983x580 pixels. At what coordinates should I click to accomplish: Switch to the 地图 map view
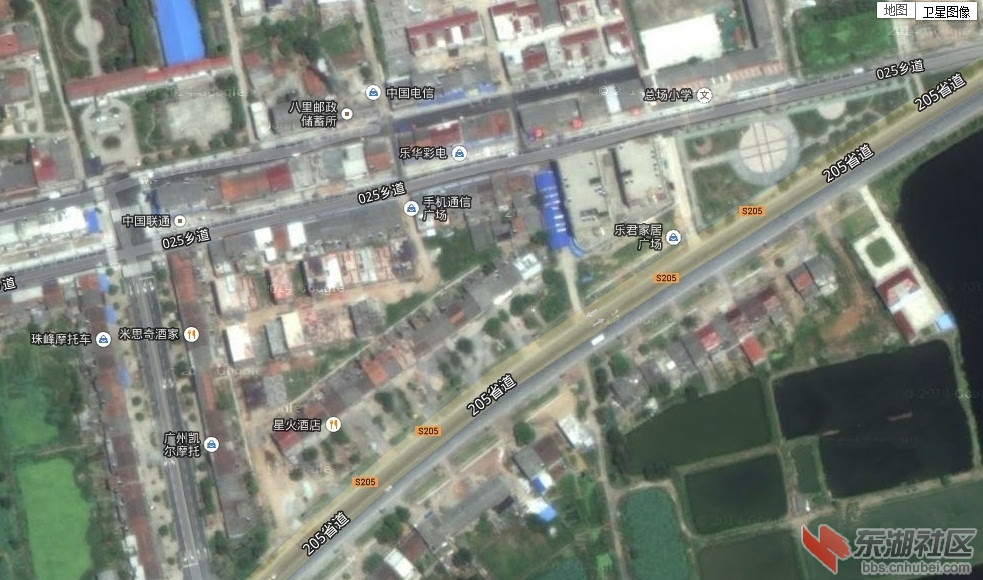click(x=895, y=10)
